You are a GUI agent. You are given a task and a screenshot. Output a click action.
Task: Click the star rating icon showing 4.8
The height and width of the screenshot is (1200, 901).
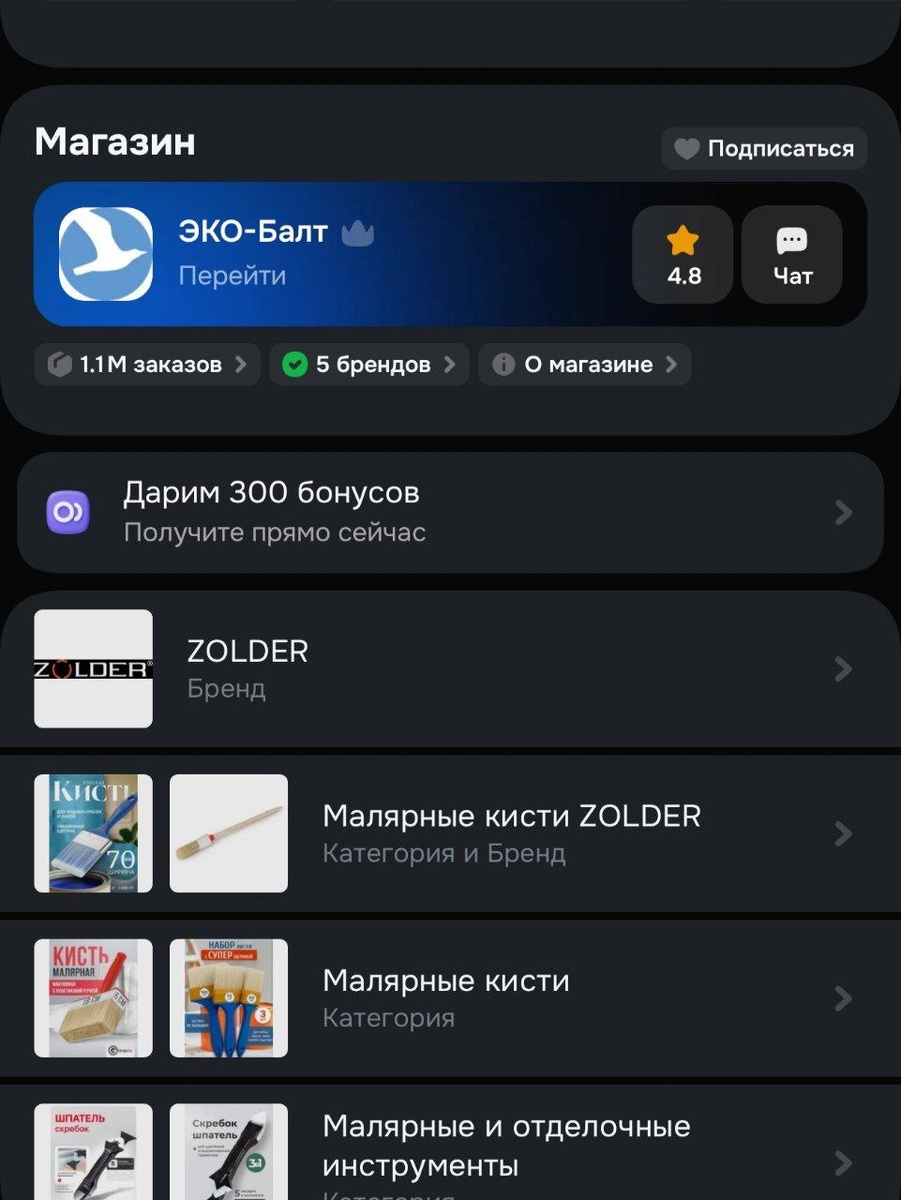coord(682,240)
